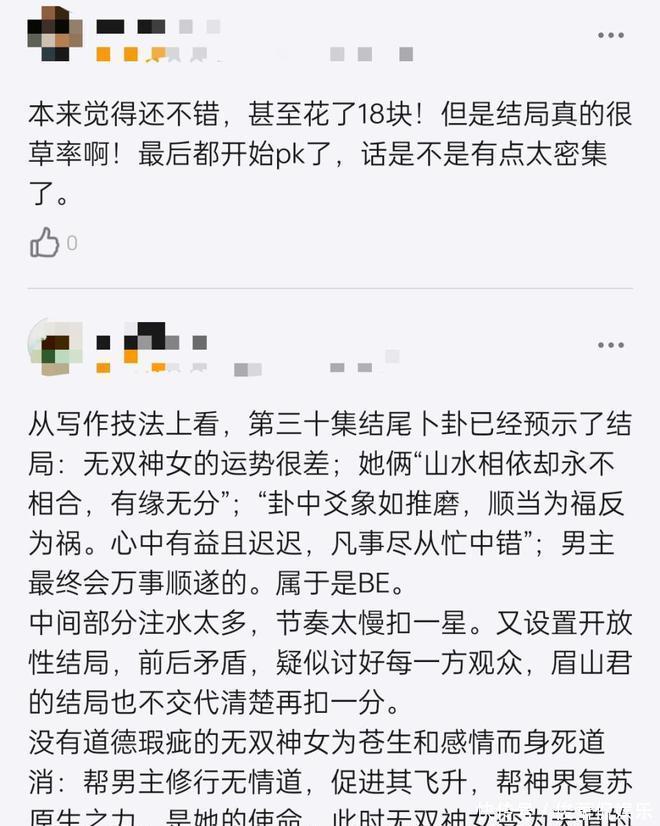This screenshot has height=826, width=660.
Task: Like the comment about spending 18块
Action: (45, 242)
